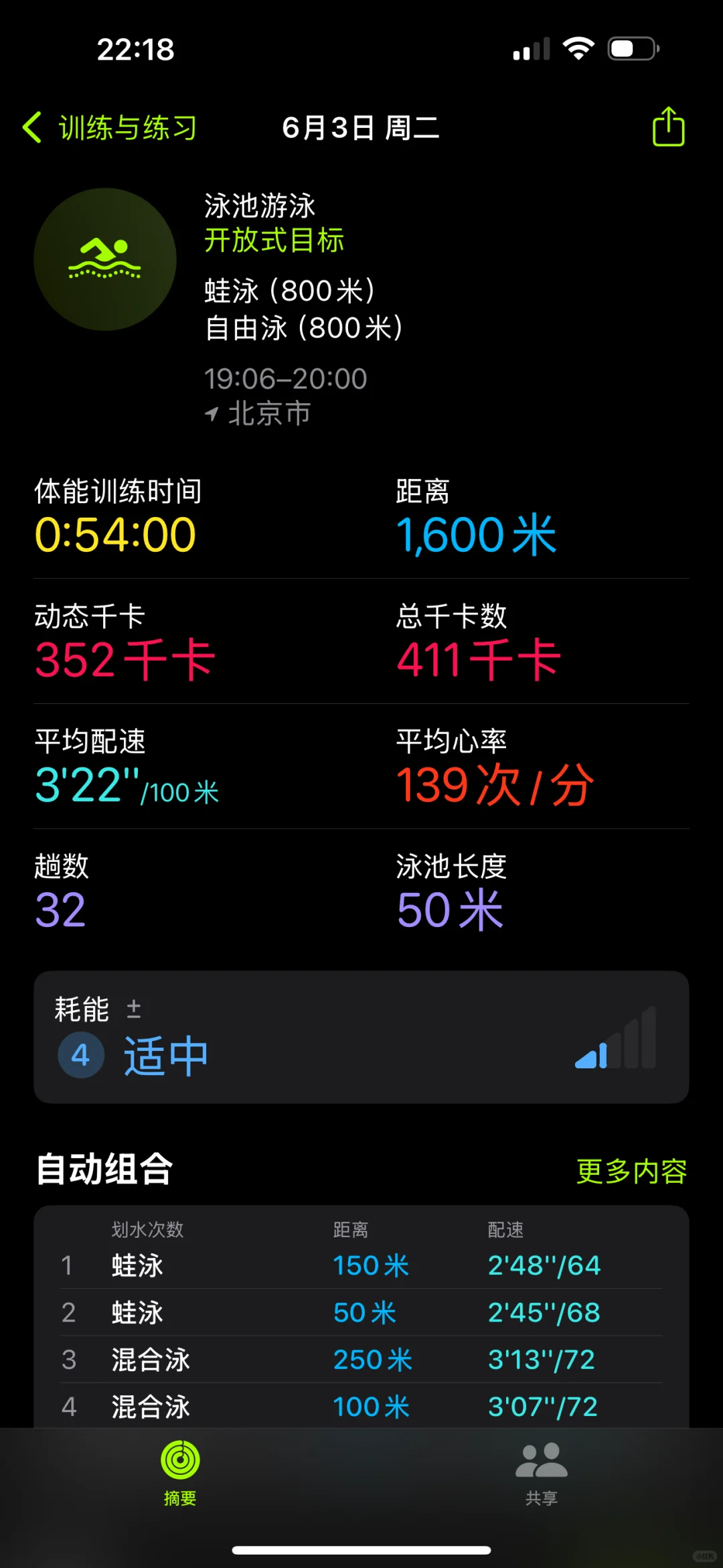Open 更多内容 for auto sets
This screenshot has width=723, height=1568.
(631, 1171)
